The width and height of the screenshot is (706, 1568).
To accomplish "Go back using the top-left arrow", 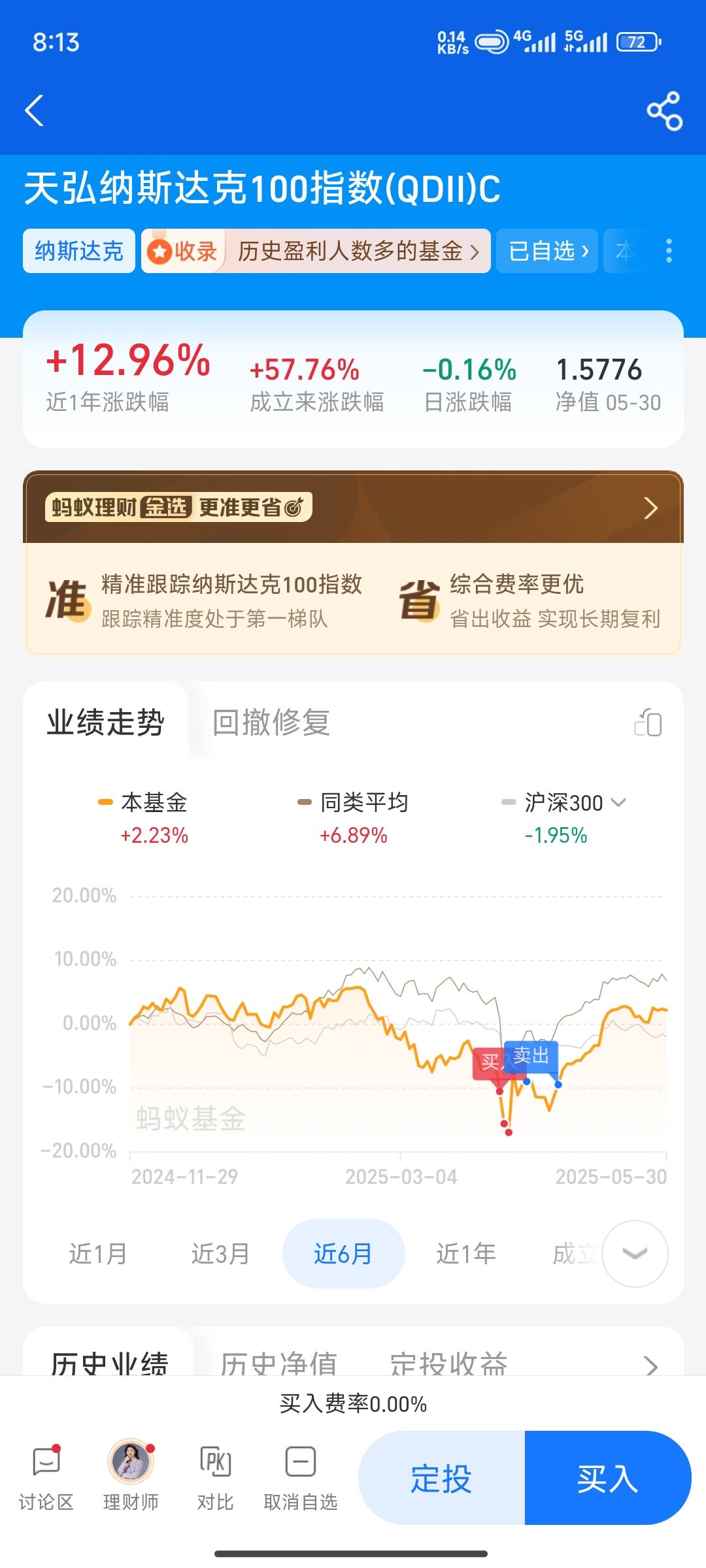I will [35, 111].
